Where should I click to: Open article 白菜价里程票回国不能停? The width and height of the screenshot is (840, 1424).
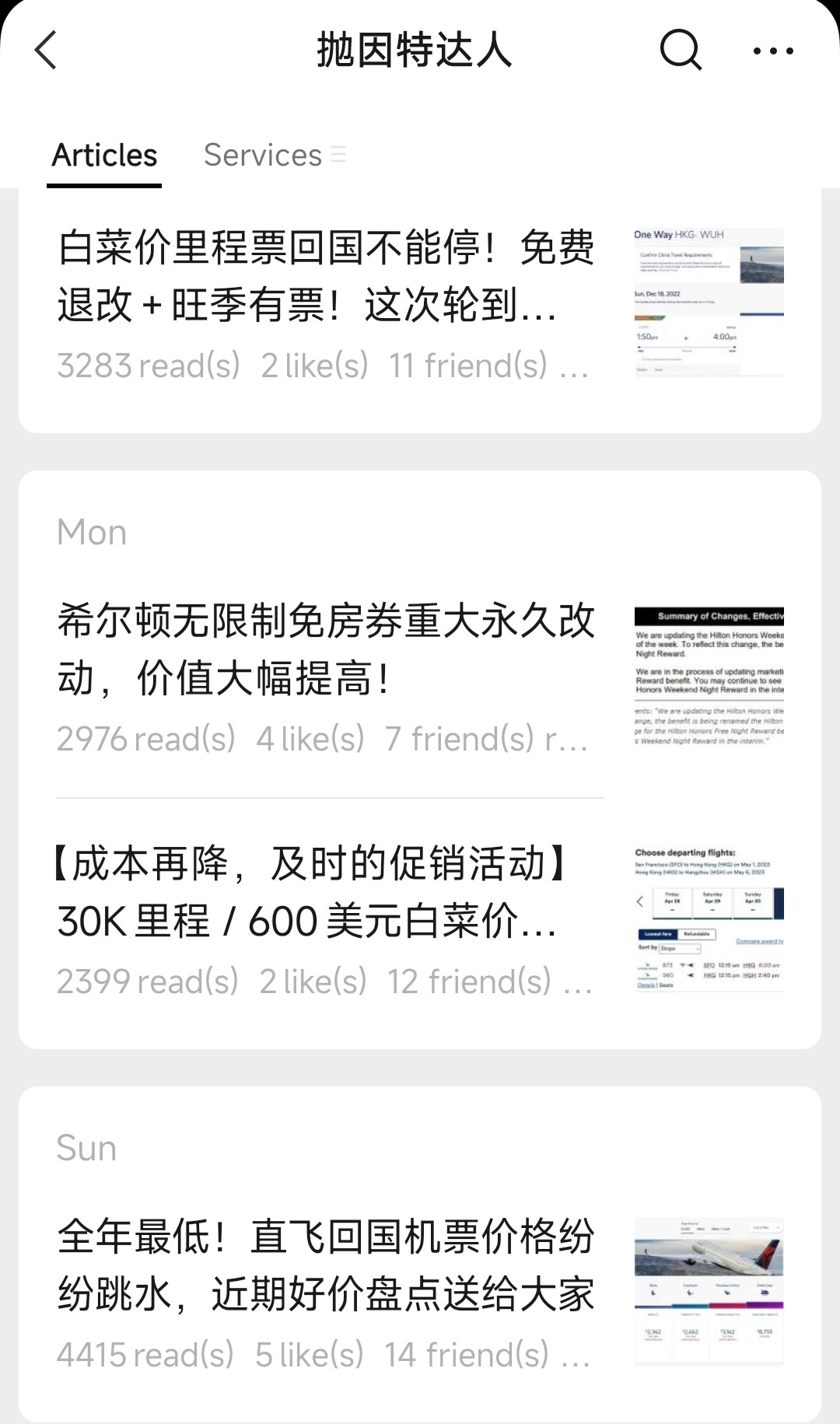tap(327, 277)
